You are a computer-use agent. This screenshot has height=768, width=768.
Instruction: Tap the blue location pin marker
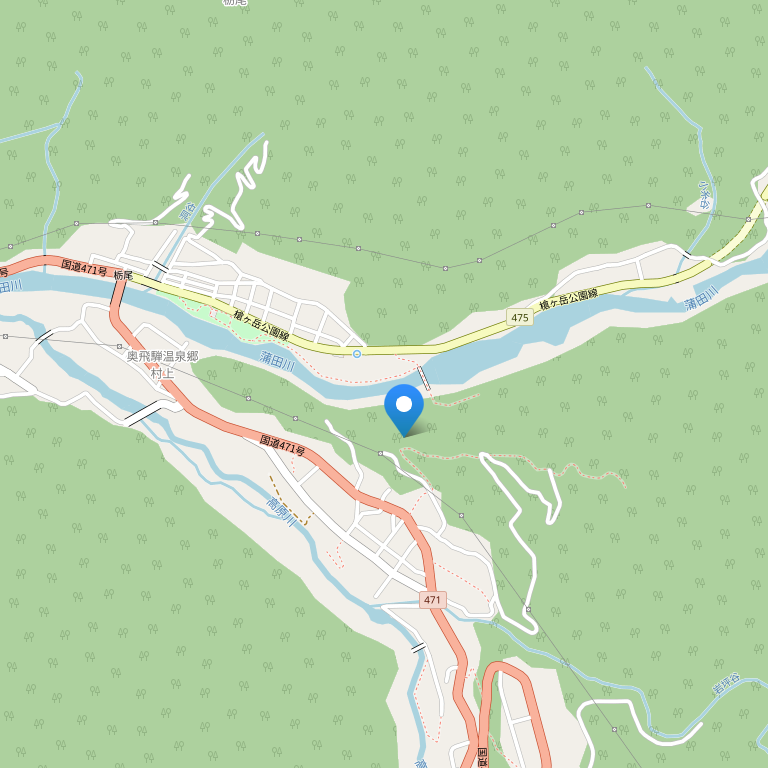[x=404, y=407]
